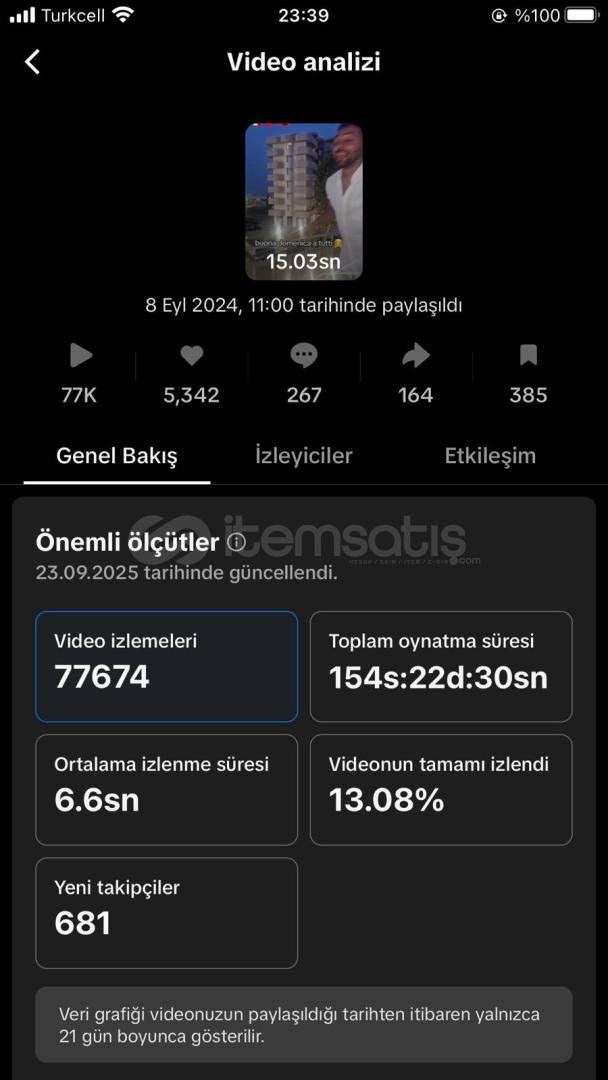The width and height of the screenshot is (608, 1080).
Task: Select the Genel Bakış tab
Action: 117,456
